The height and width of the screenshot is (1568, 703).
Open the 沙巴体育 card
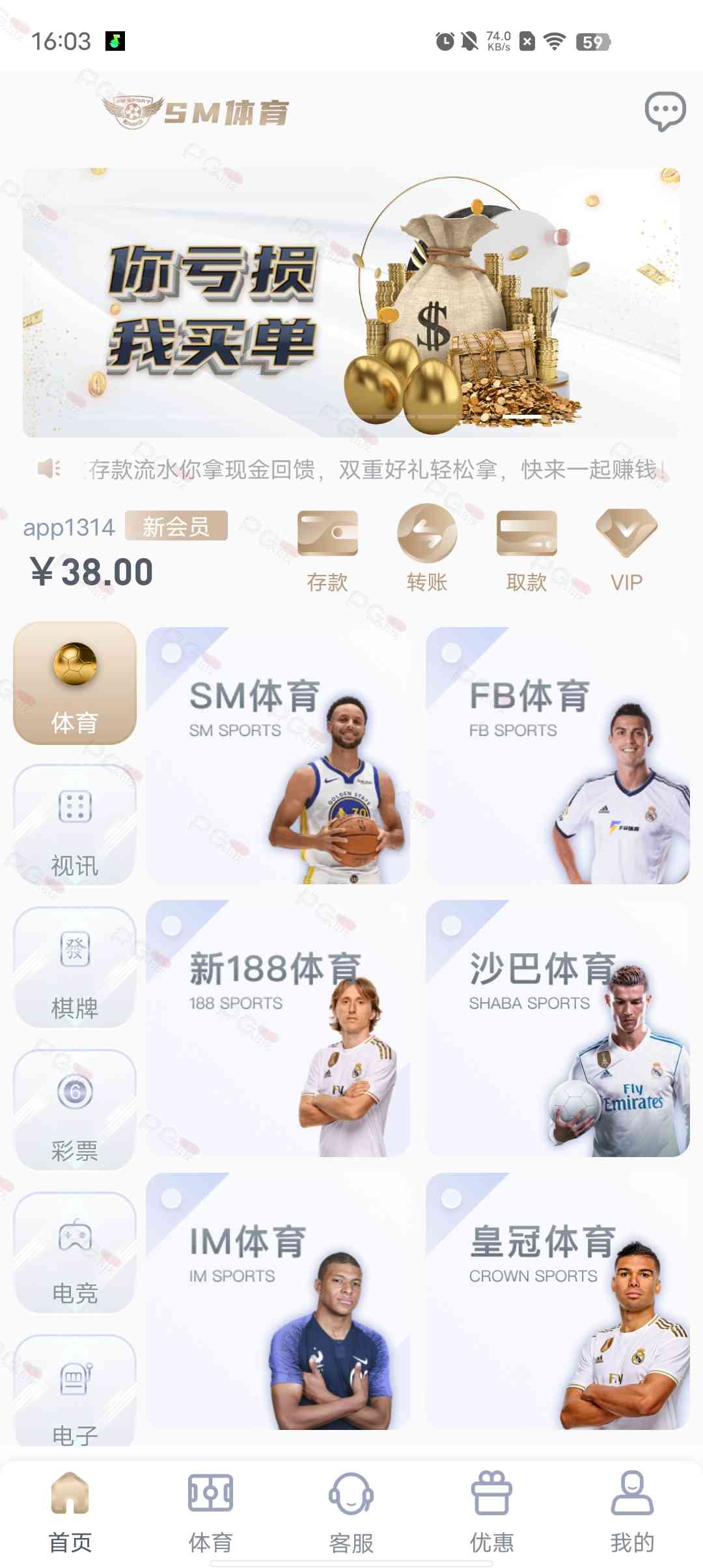coord(558,1028)
